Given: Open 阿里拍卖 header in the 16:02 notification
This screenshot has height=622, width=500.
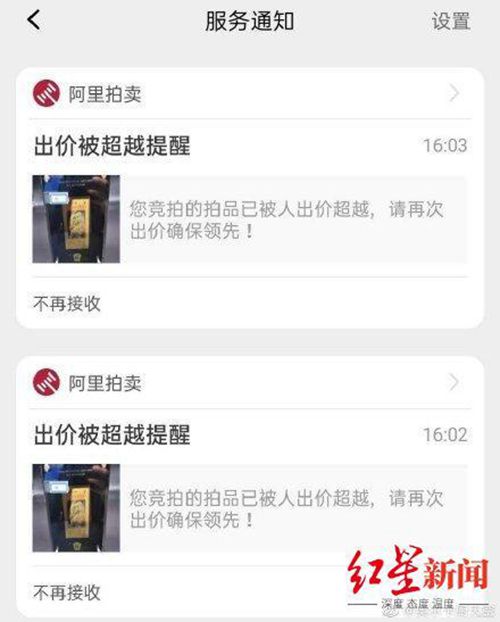Looking at the screenshot, I should tap(250, 382).
